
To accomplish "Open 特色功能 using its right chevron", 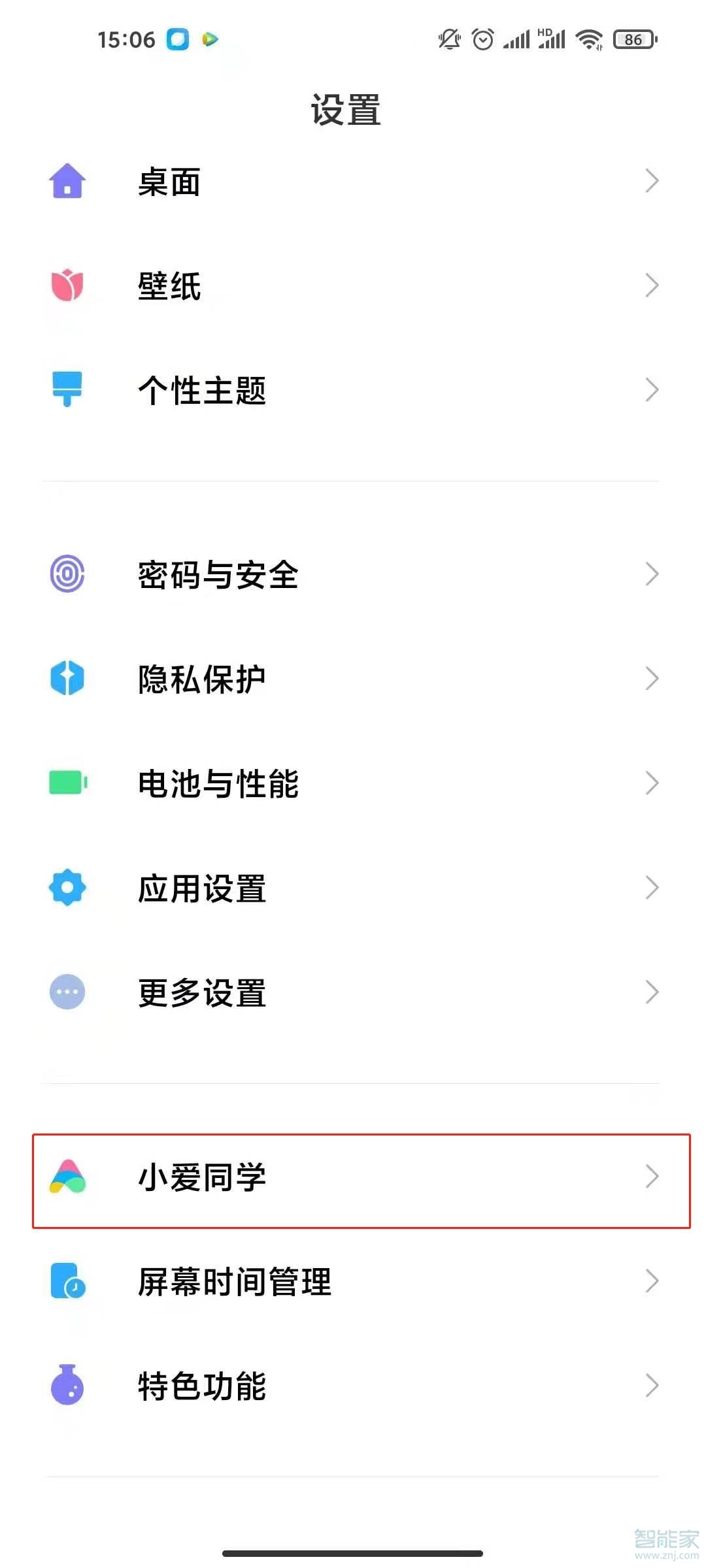I will coord(652,1385).
